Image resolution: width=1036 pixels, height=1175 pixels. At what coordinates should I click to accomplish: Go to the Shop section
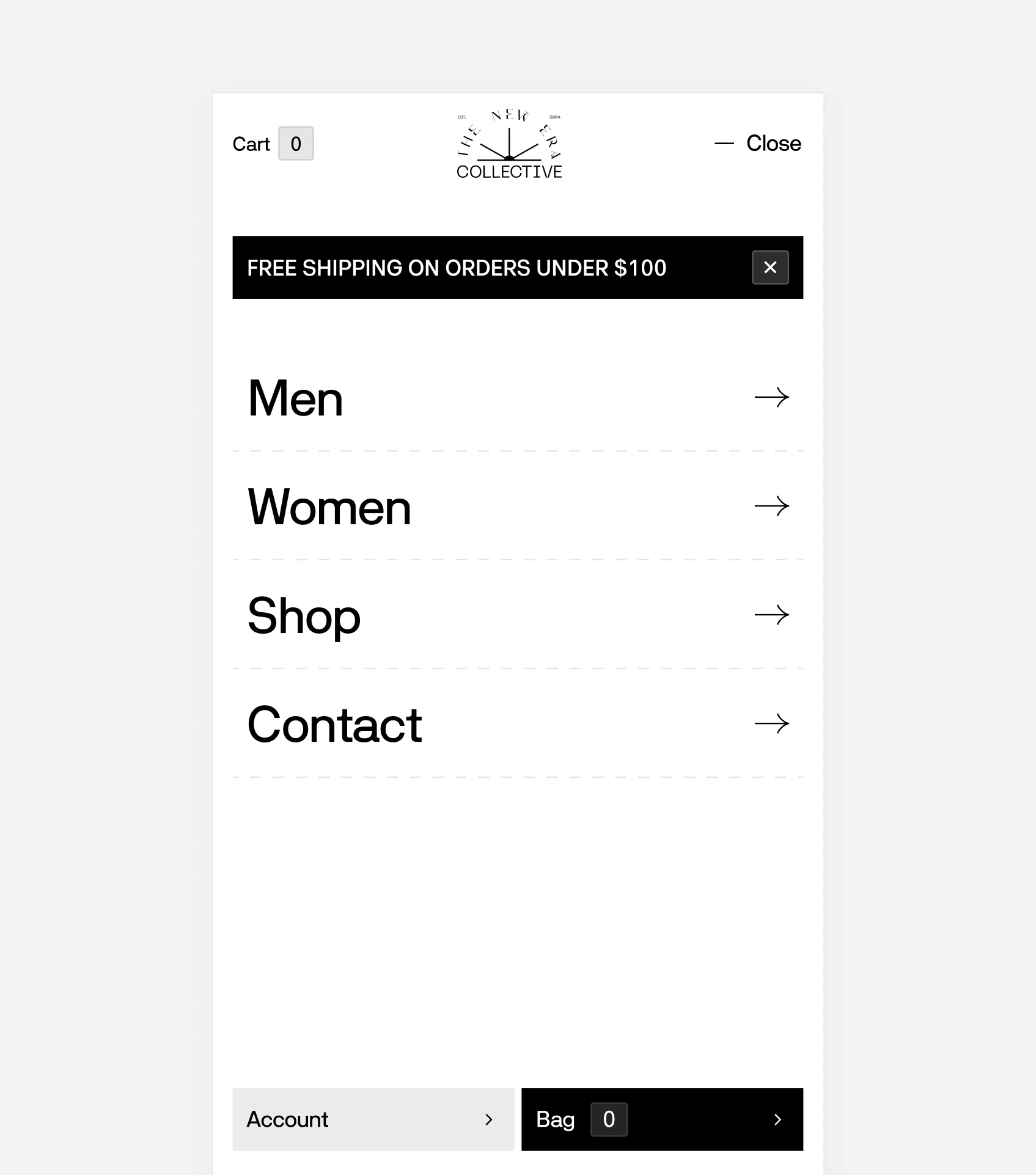tap(517, 615)
